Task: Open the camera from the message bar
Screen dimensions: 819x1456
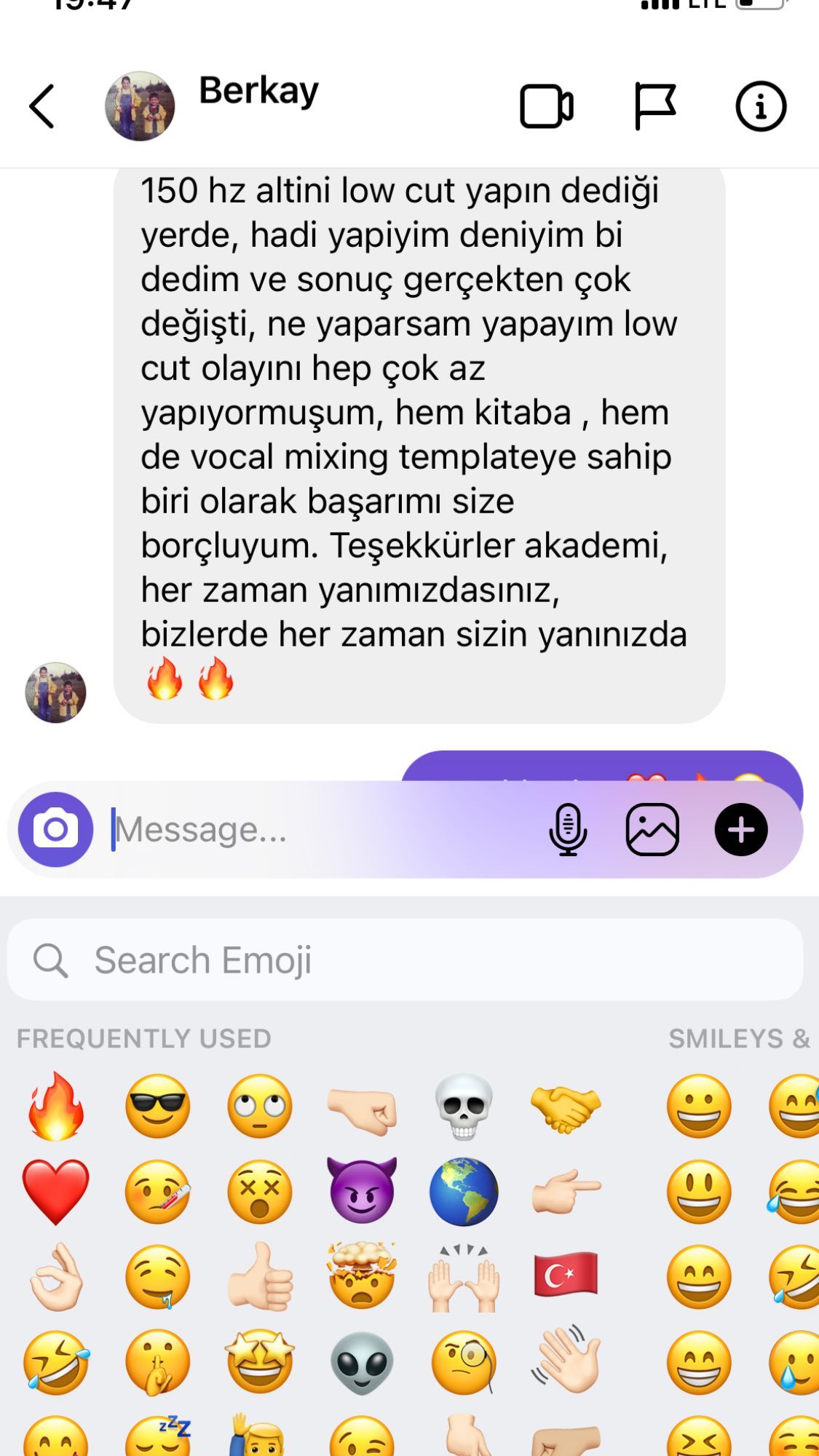Action: click(x=55, y=829)
